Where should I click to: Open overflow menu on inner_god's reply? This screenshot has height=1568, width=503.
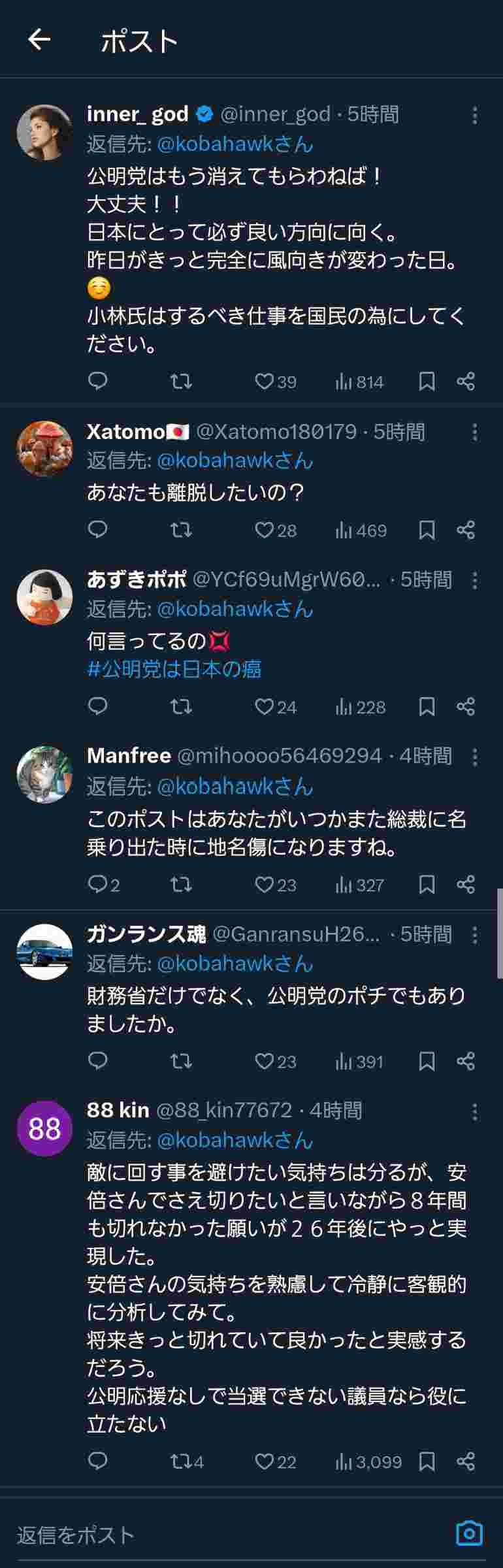(x=475, y=116)
